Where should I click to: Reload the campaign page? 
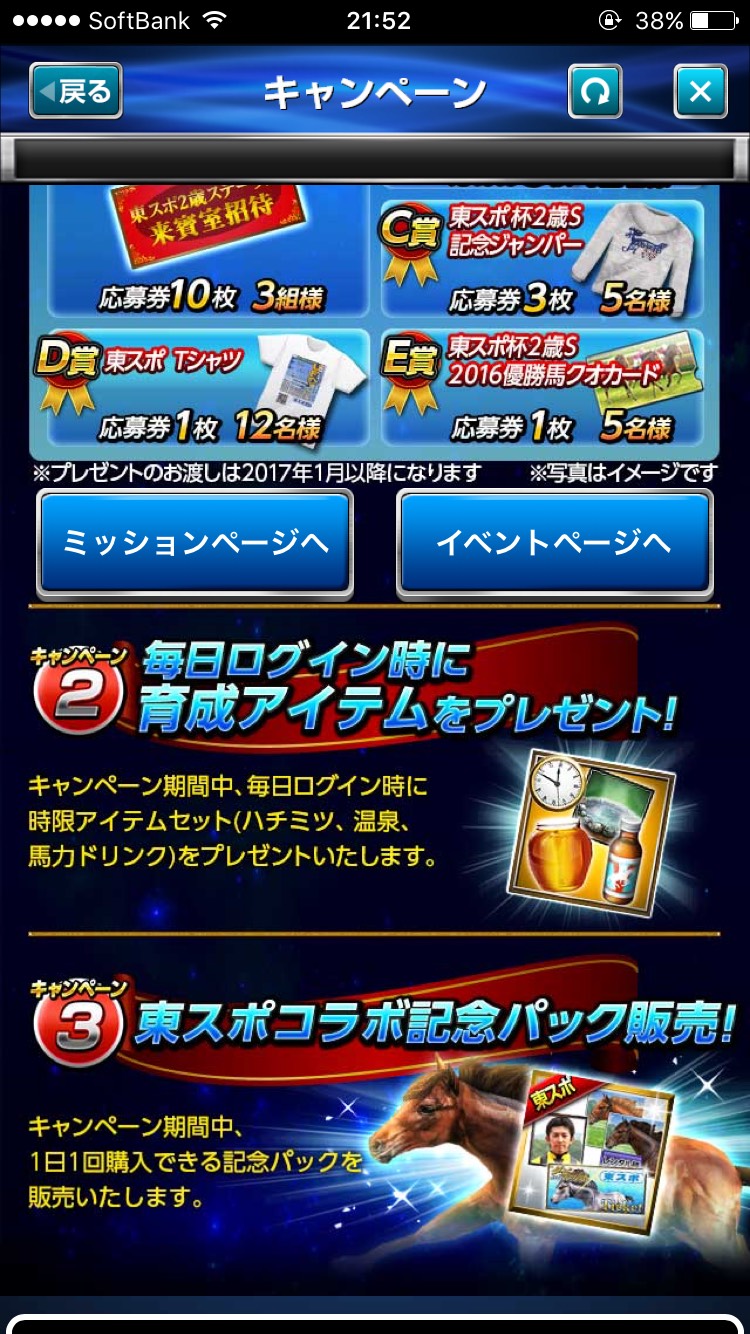[x=595, y=91]
